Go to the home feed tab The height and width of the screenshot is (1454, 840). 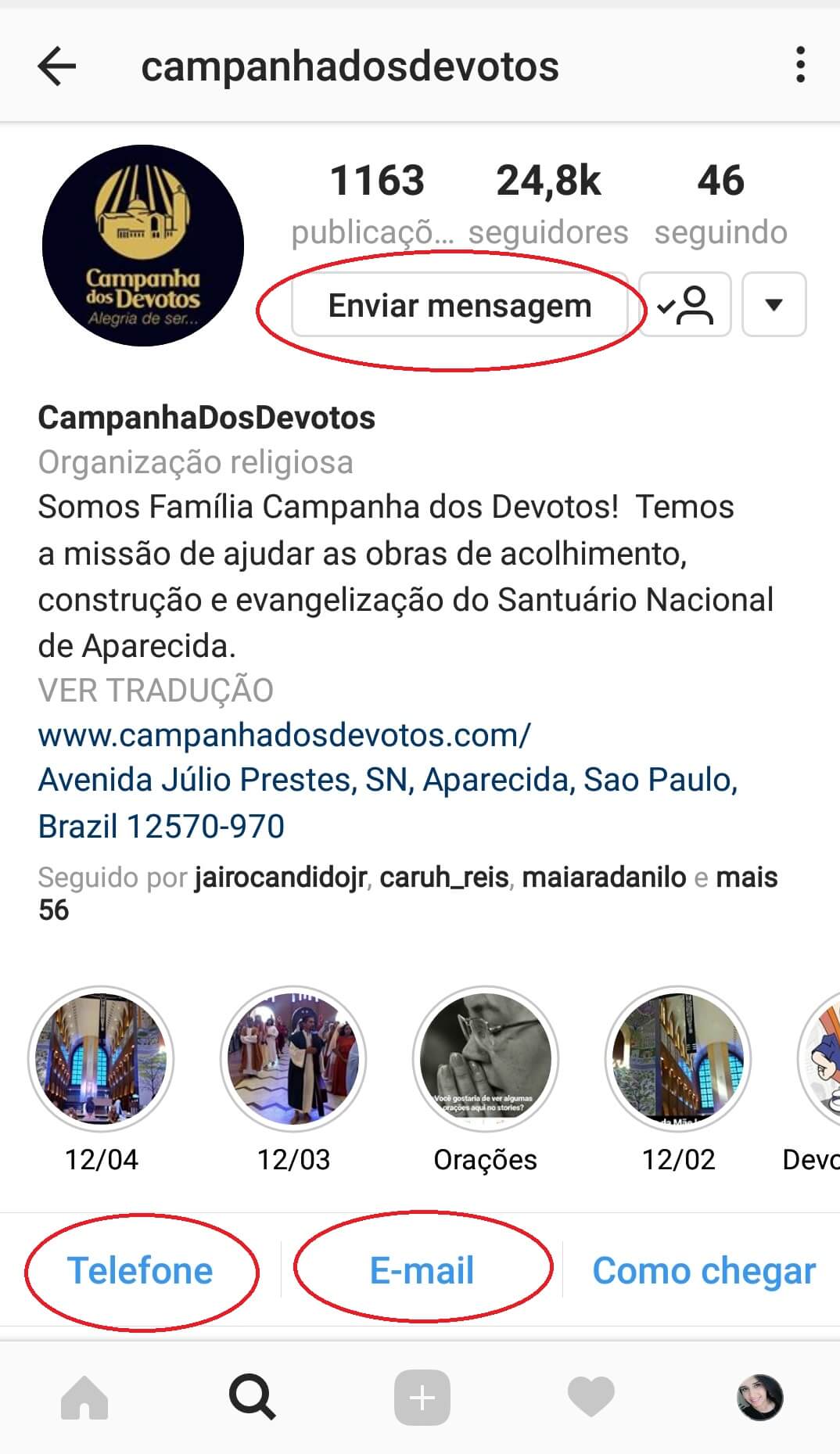(x=84, y=1397)
